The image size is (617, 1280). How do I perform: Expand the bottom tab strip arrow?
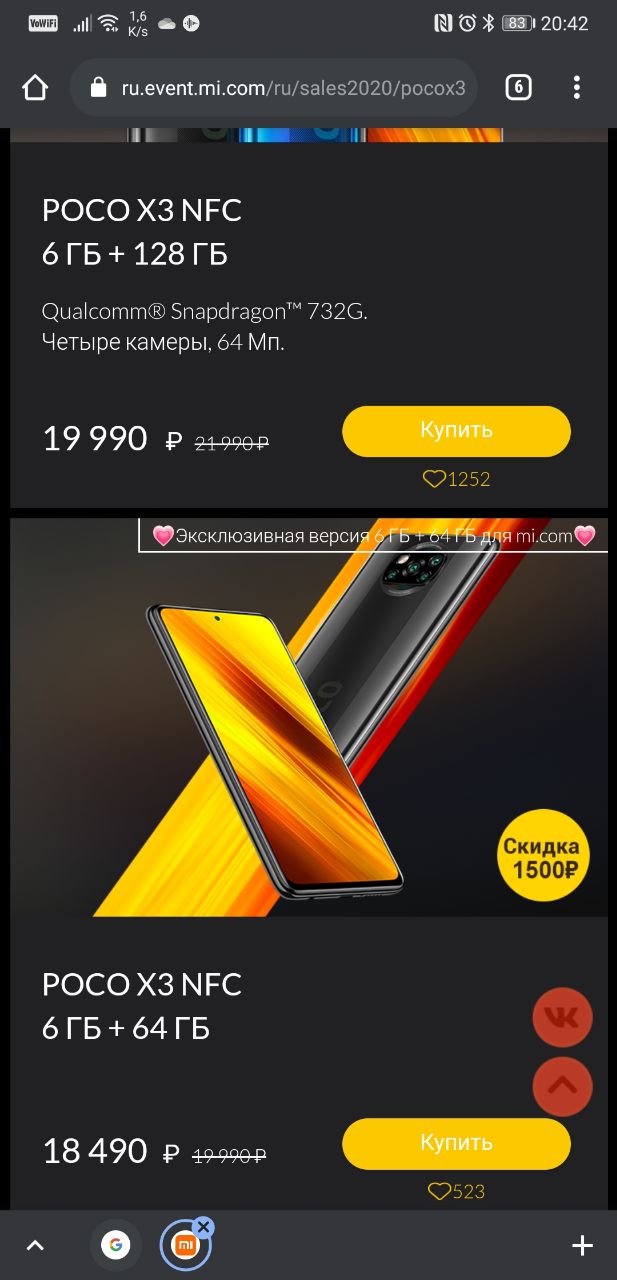click(x=35, y=1246)
